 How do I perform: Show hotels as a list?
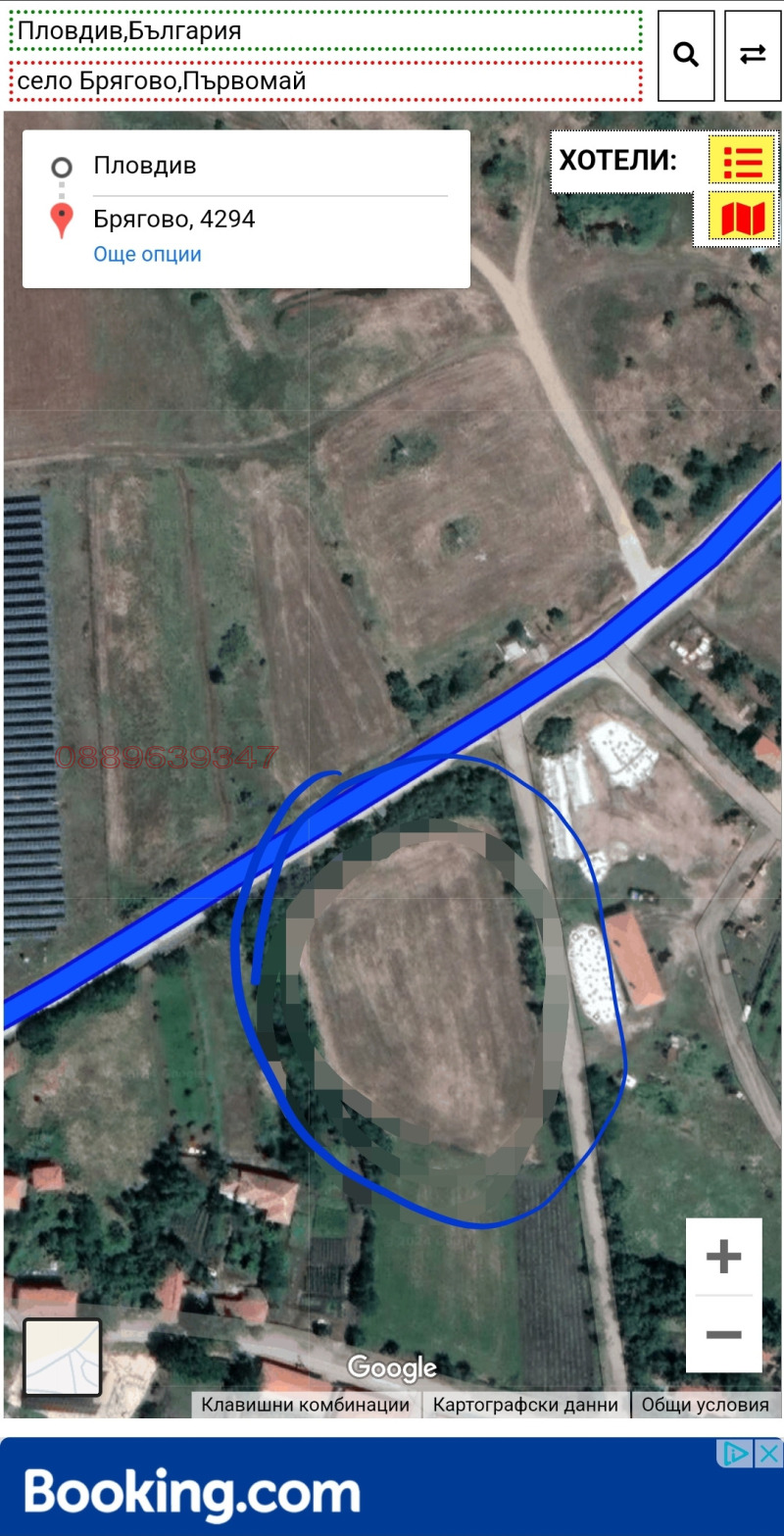[x=742, y=161]
